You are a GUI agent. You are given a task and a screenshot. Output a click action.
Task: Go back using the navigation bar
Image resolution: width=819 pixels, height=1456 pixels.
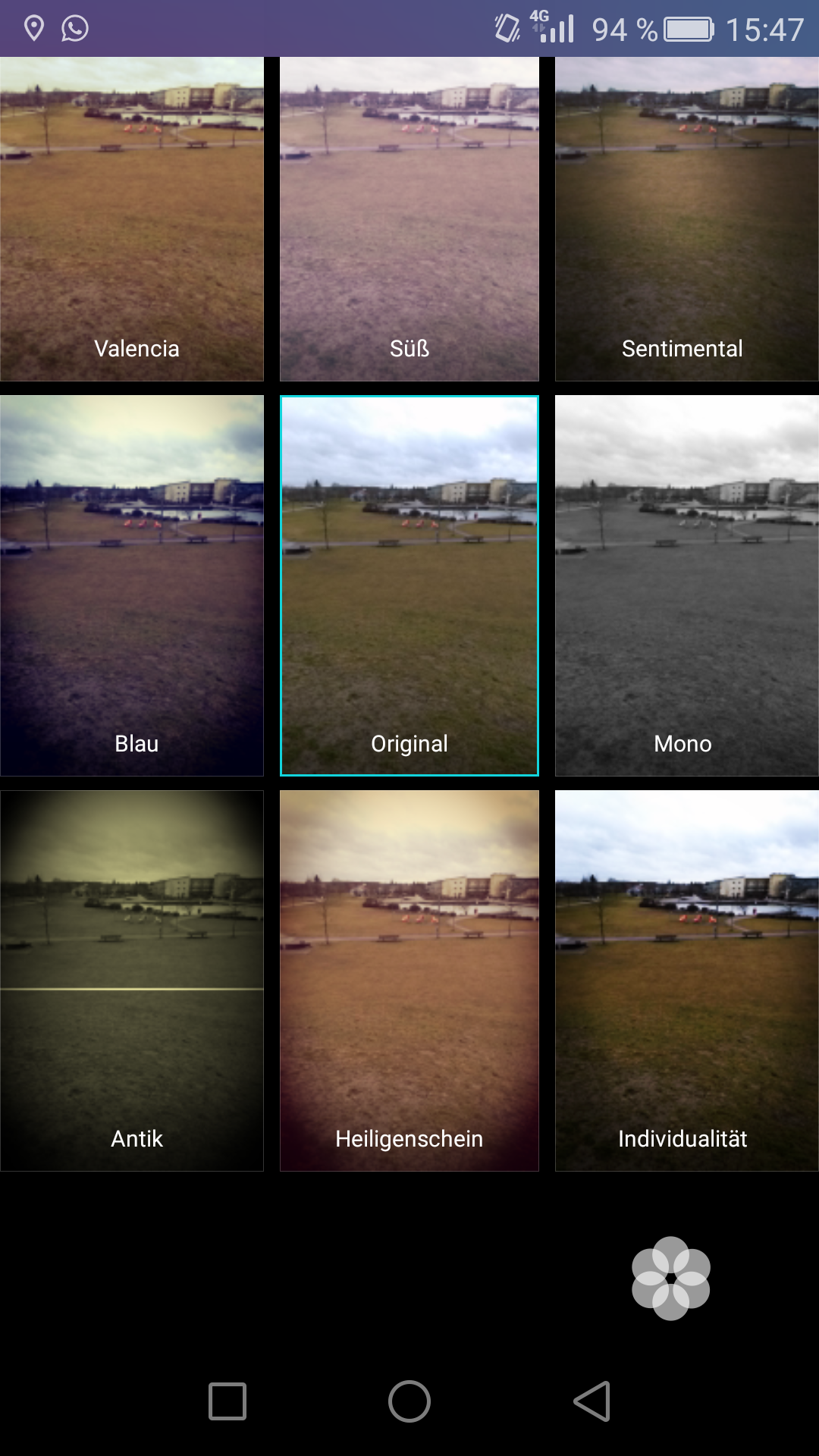(592, 1401)
